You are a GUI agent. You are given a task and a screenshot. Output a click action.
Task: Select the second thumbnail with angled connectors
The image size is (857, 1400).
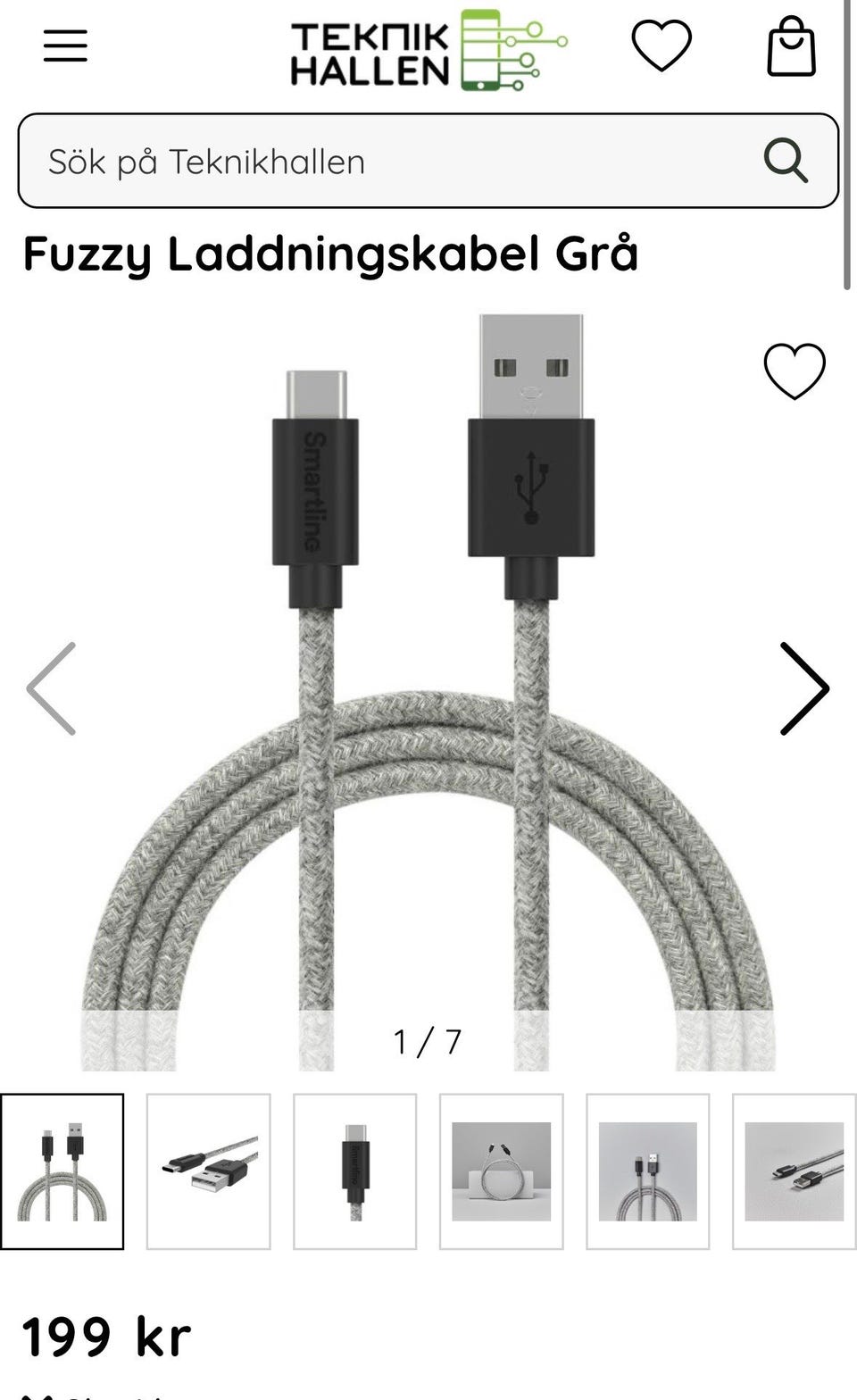pyautogui.click(x=208, y=1171)
